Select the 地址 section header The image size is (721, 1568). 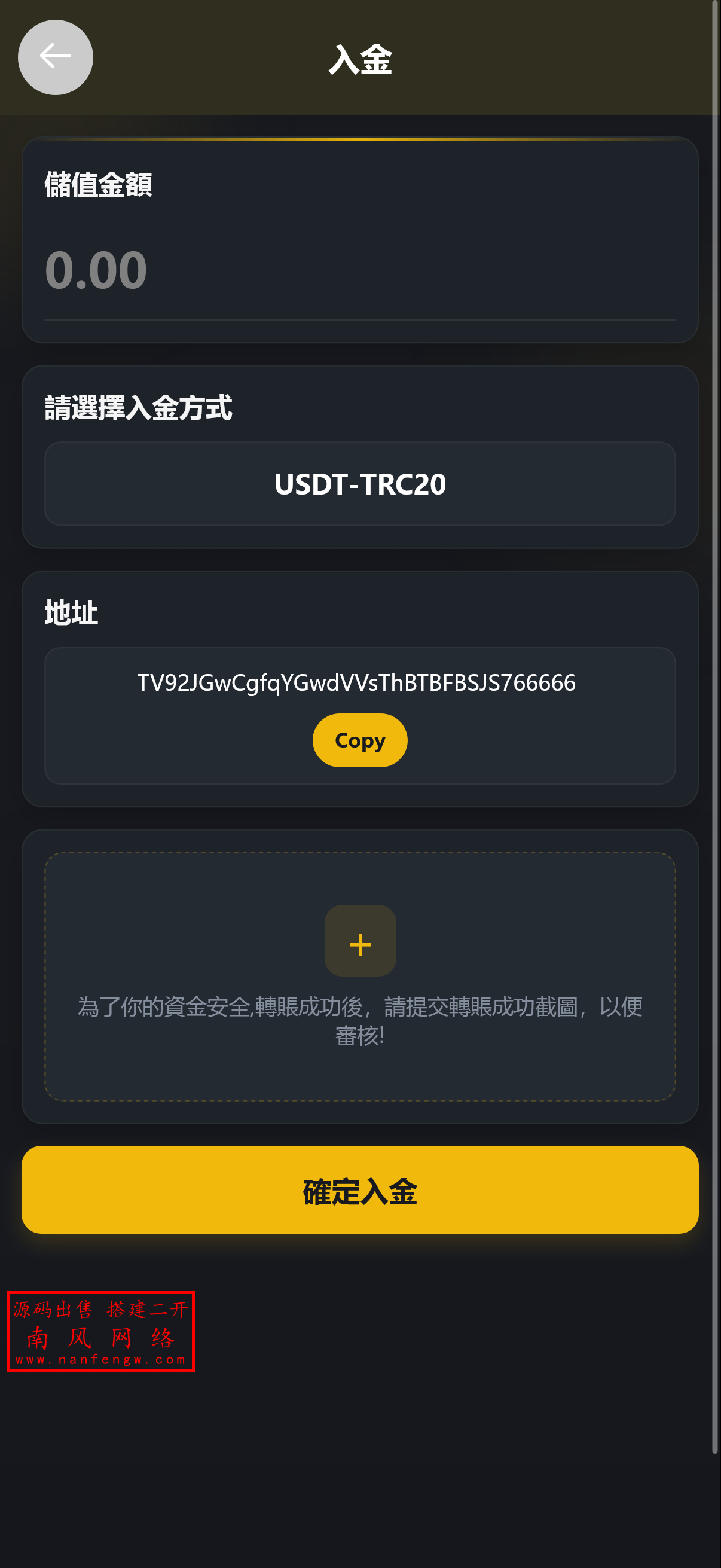tap(70, 612)
